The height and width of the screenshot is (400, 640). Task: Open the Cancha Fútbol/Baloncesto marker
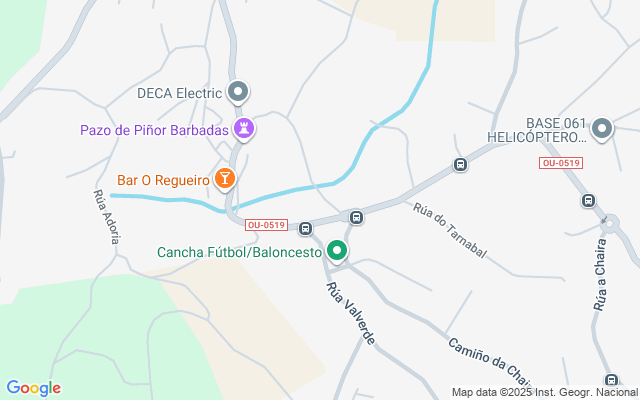tap(338, 252)
